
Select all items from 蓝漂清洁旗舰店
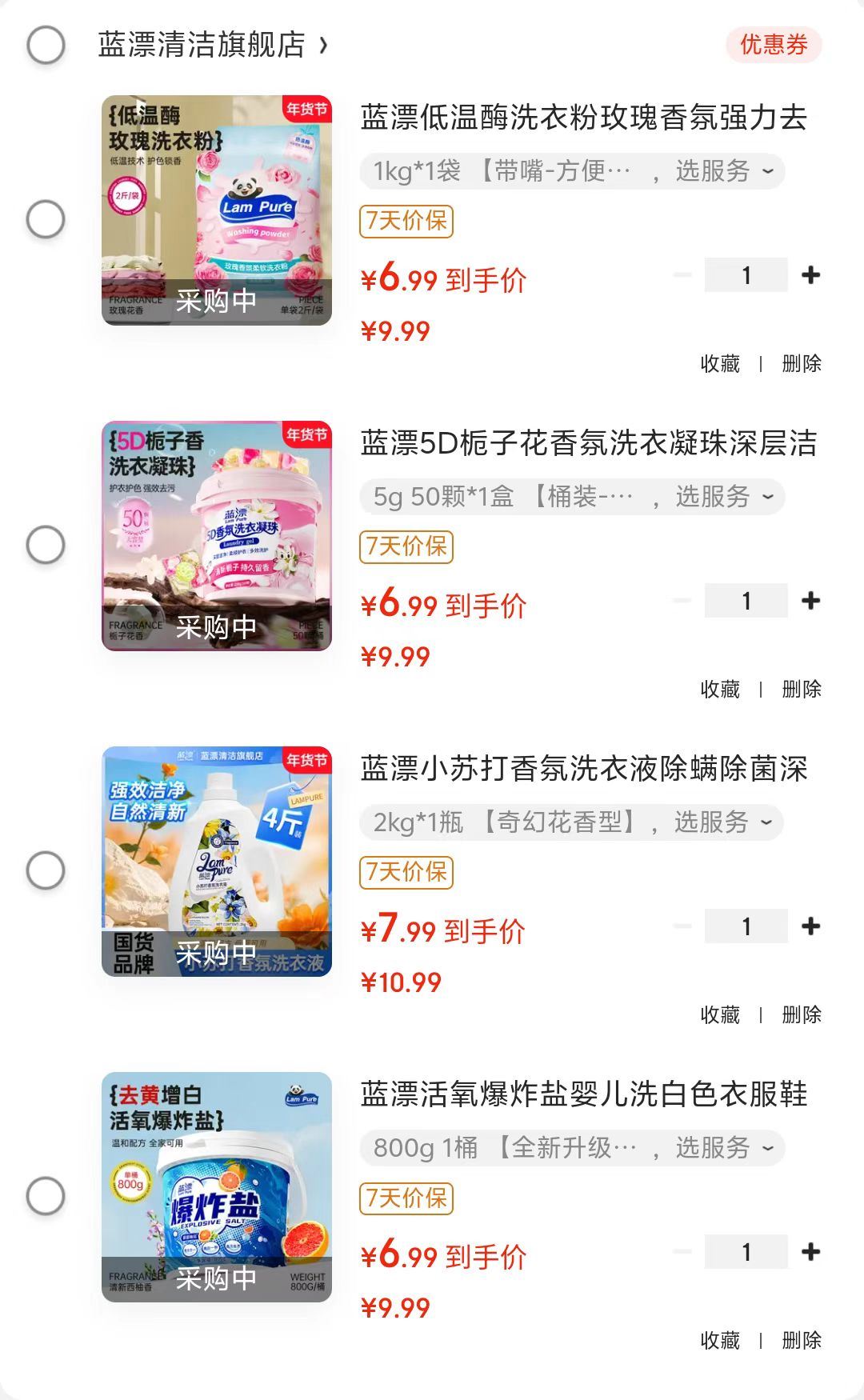[46, 45]
